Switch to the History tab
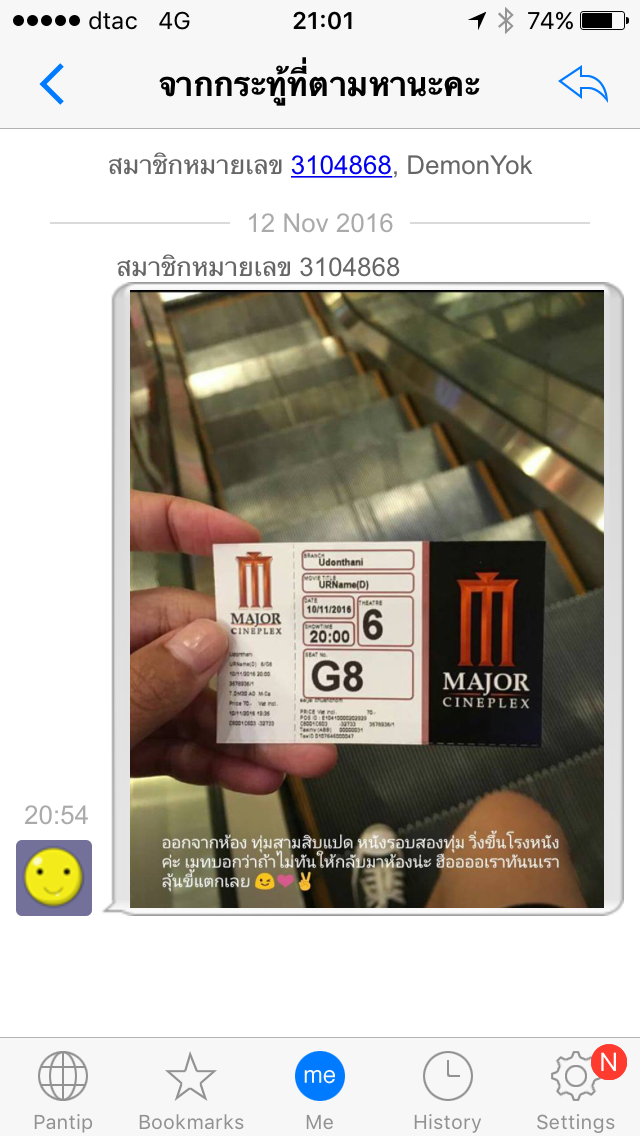 pyautogui.click(x=447, y=1090)
